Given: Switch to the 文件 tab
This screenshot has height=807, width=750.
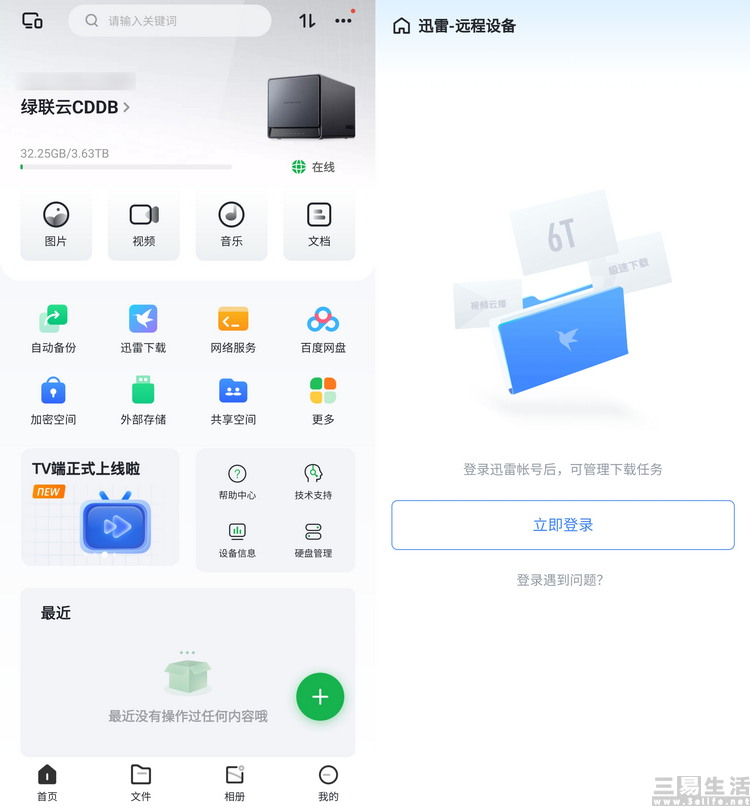Looking at the screenshot, I should click(141, 783).
